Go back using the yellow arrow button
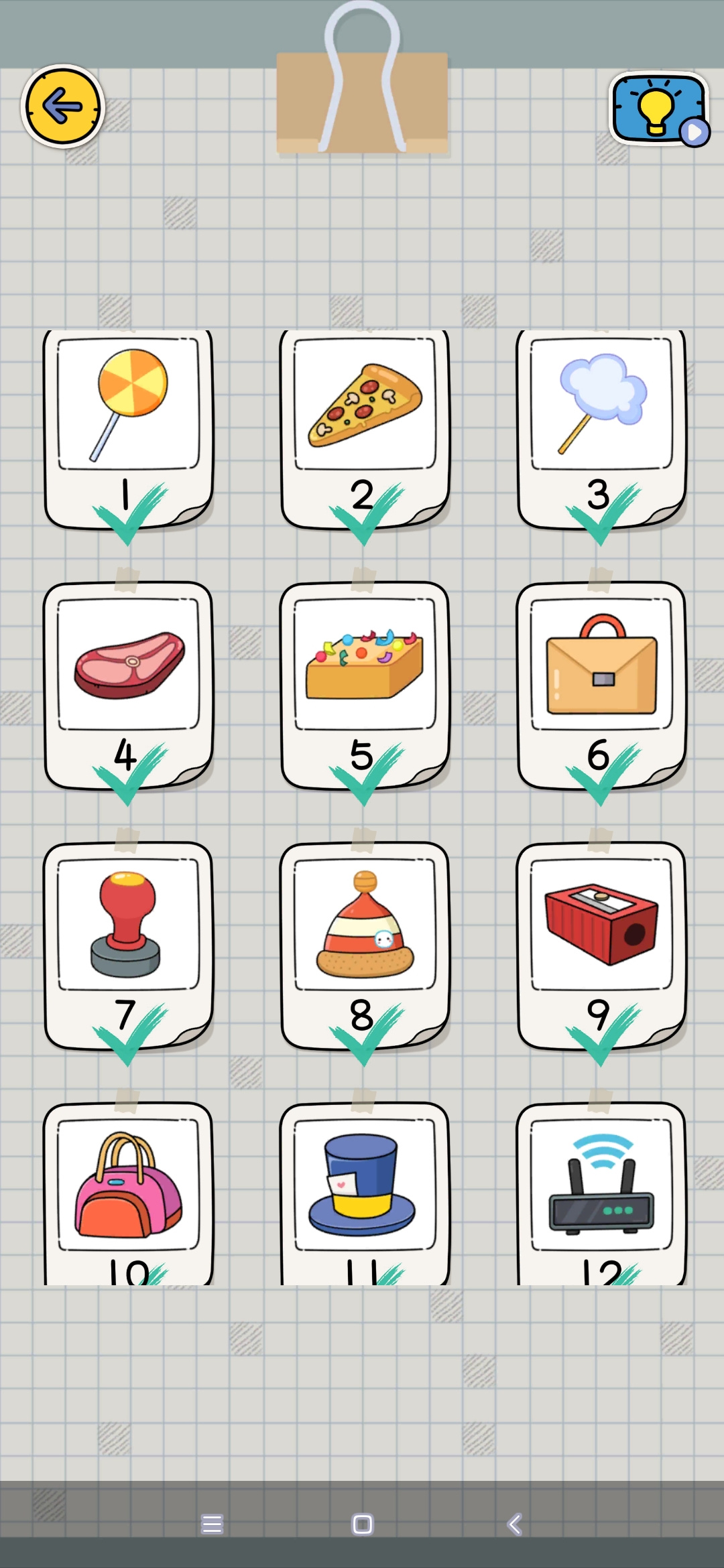 pyautogui.click(x=62, y=106)
